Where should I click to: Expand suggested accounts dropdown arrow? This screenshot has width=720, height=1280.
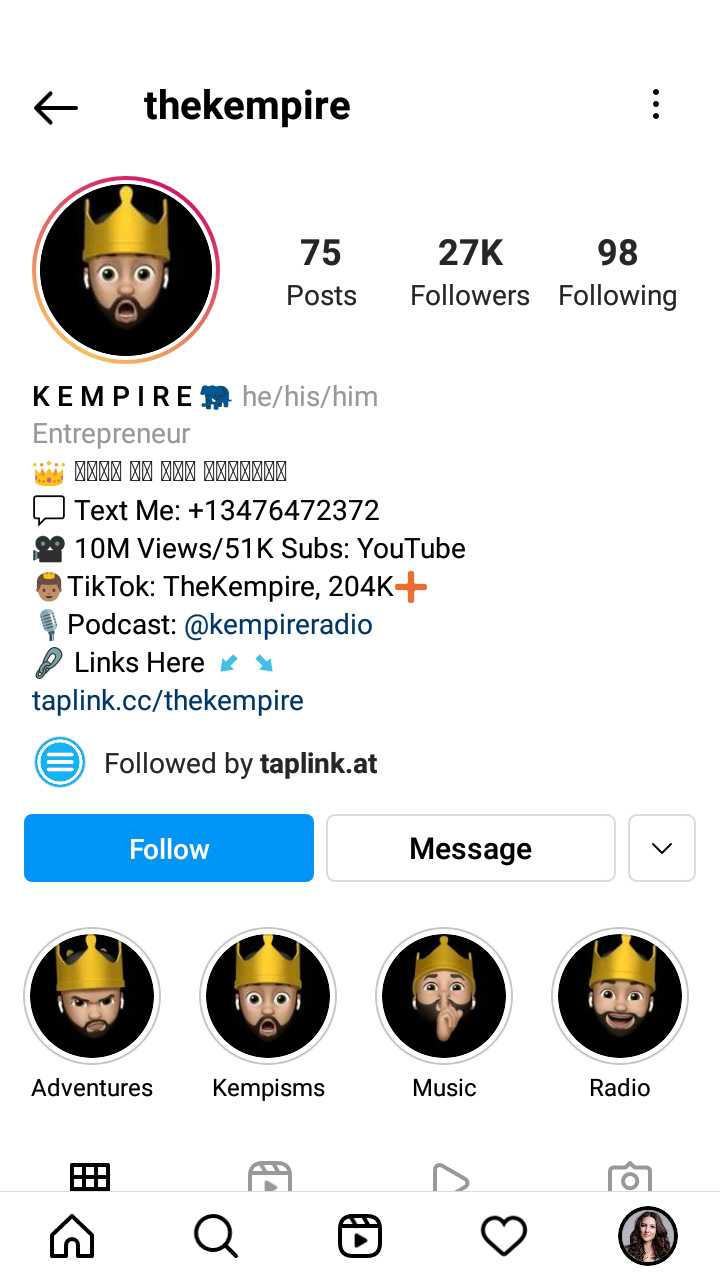click(661, 848)
